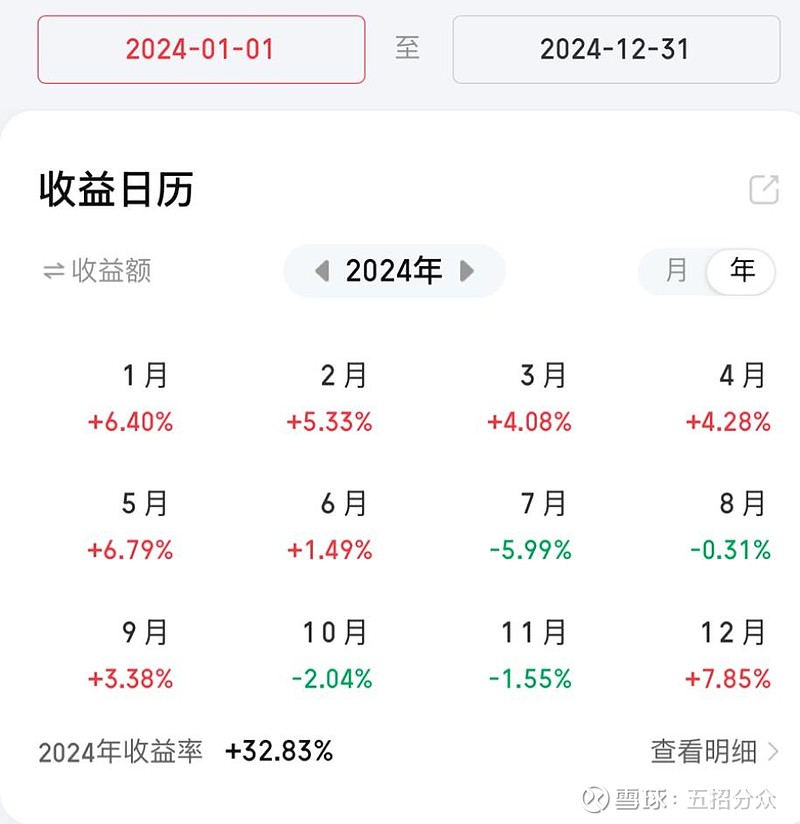Select January's +6.40% return cell
Image resolution: width=800 pixels, height=824 pixels.
(x=130, y=422)
